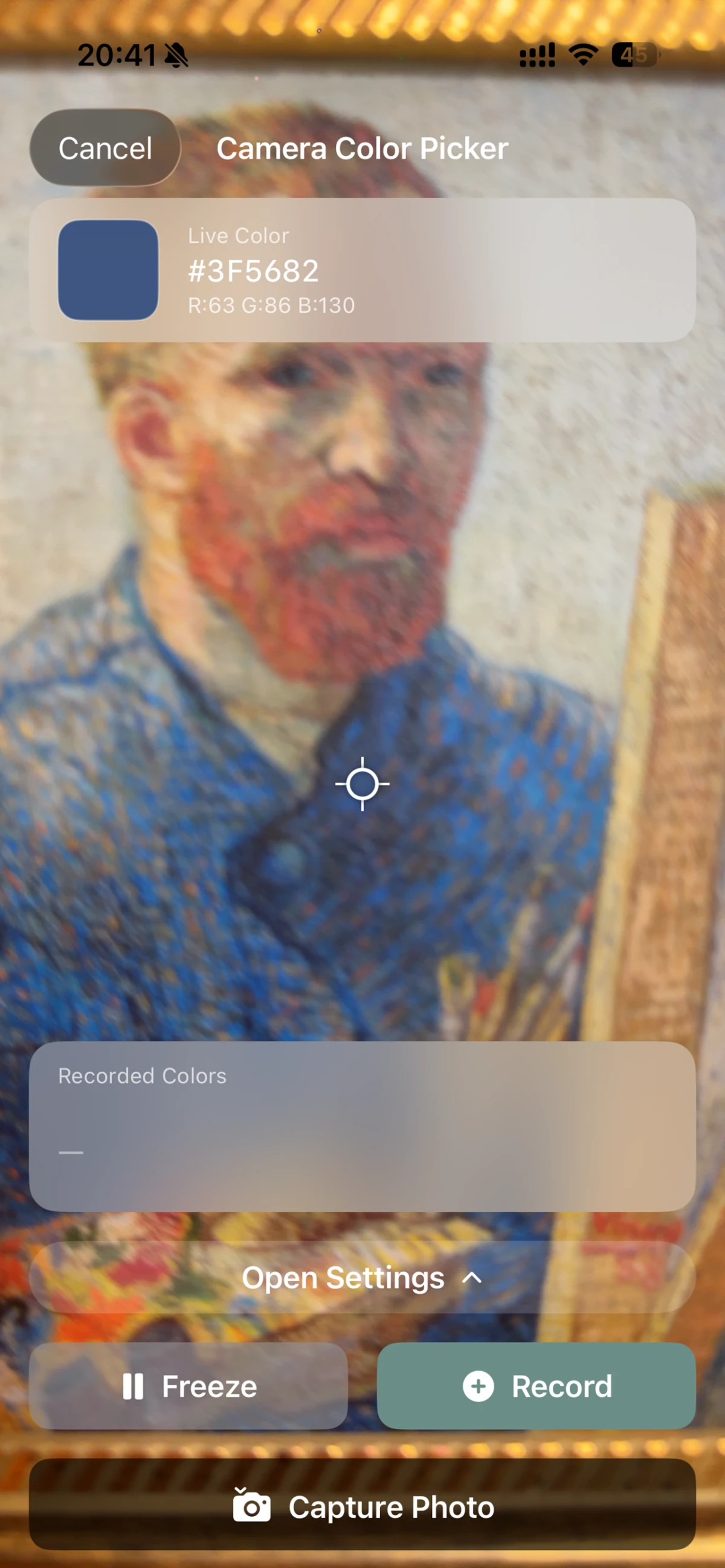Expand the Open Settings panel
Screen dimensions: 725x1568
coord(362,1278)
